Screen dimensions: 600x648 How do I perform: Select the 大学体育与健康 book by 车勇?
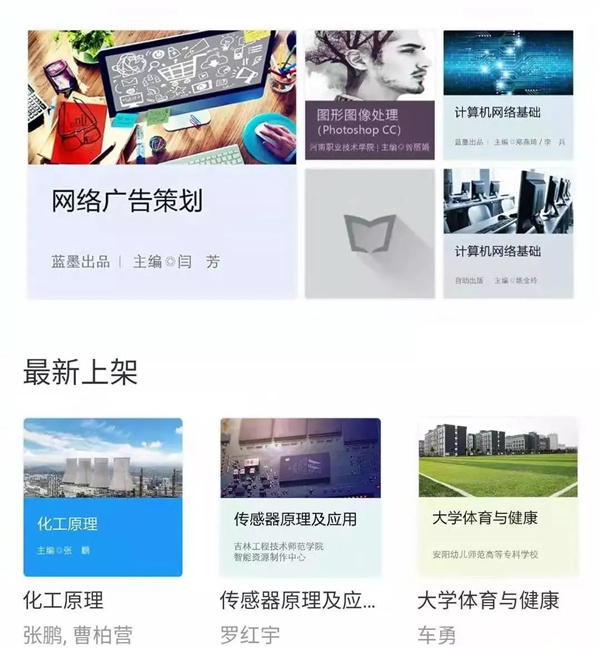pos(497,497)
